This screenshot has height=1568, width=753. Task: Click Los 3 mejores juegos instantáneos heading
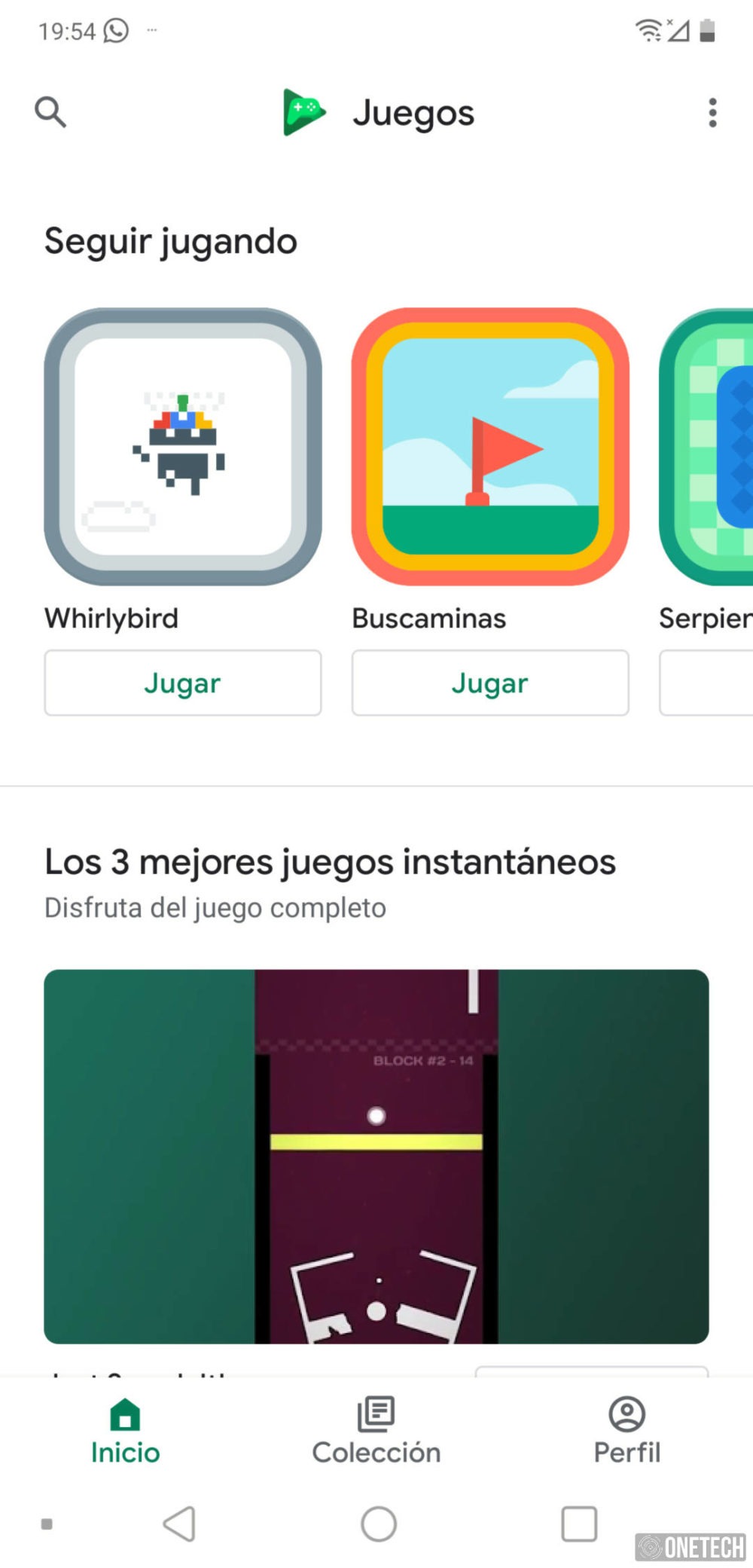[330, 861]
